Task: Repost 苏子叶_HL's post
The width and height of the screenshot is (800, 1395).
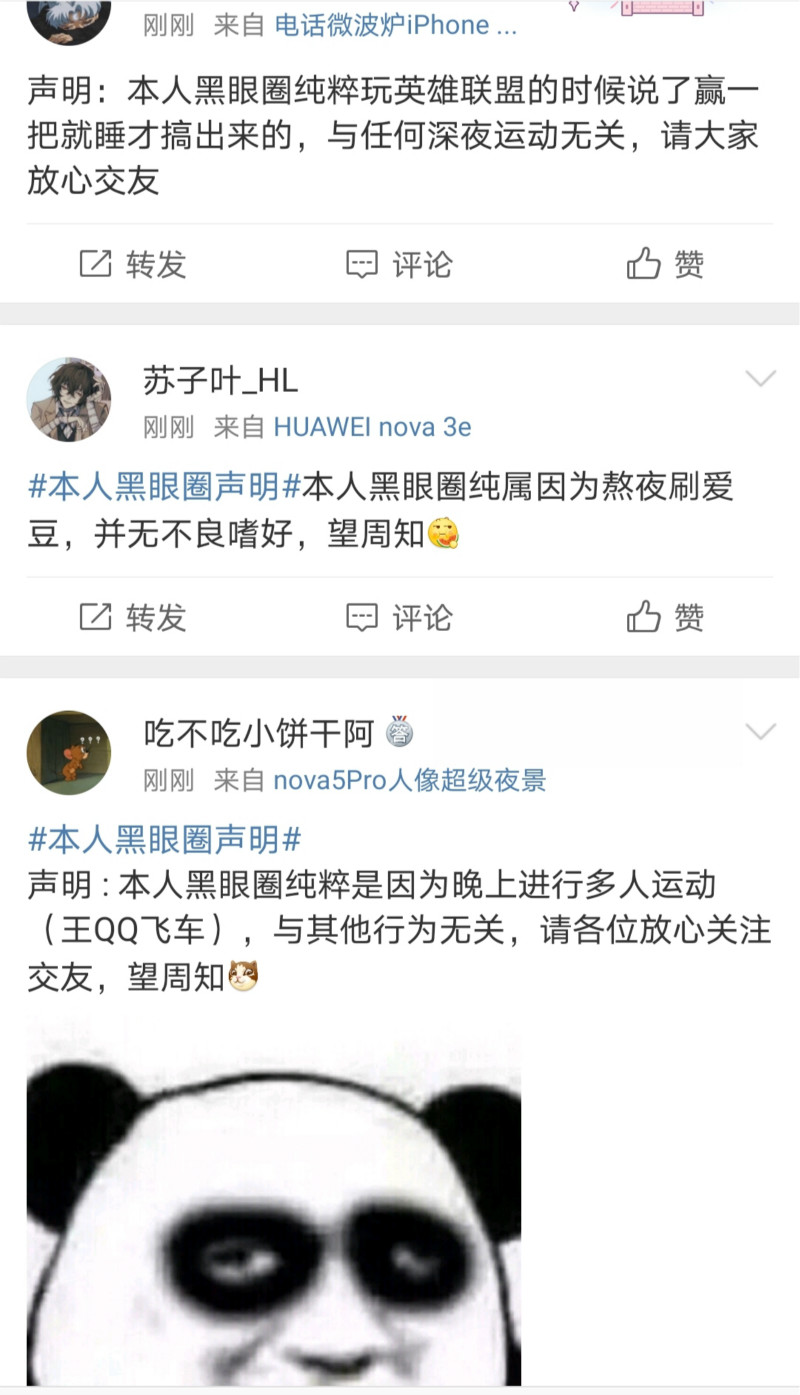Action: pos(133,617)
